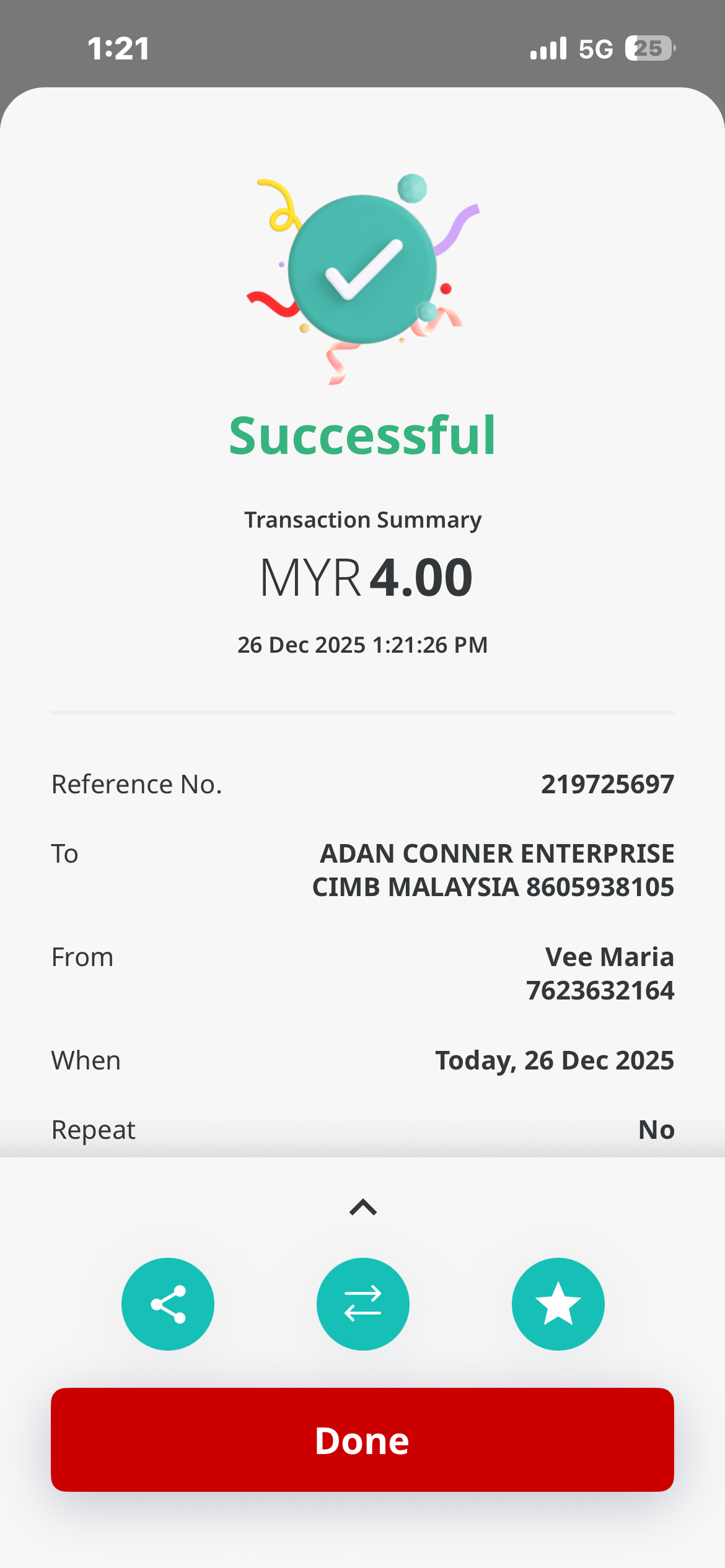Add recipient to favourites with star icon
Viewport: 725px width, 1568px height.
pos(558,1304)
